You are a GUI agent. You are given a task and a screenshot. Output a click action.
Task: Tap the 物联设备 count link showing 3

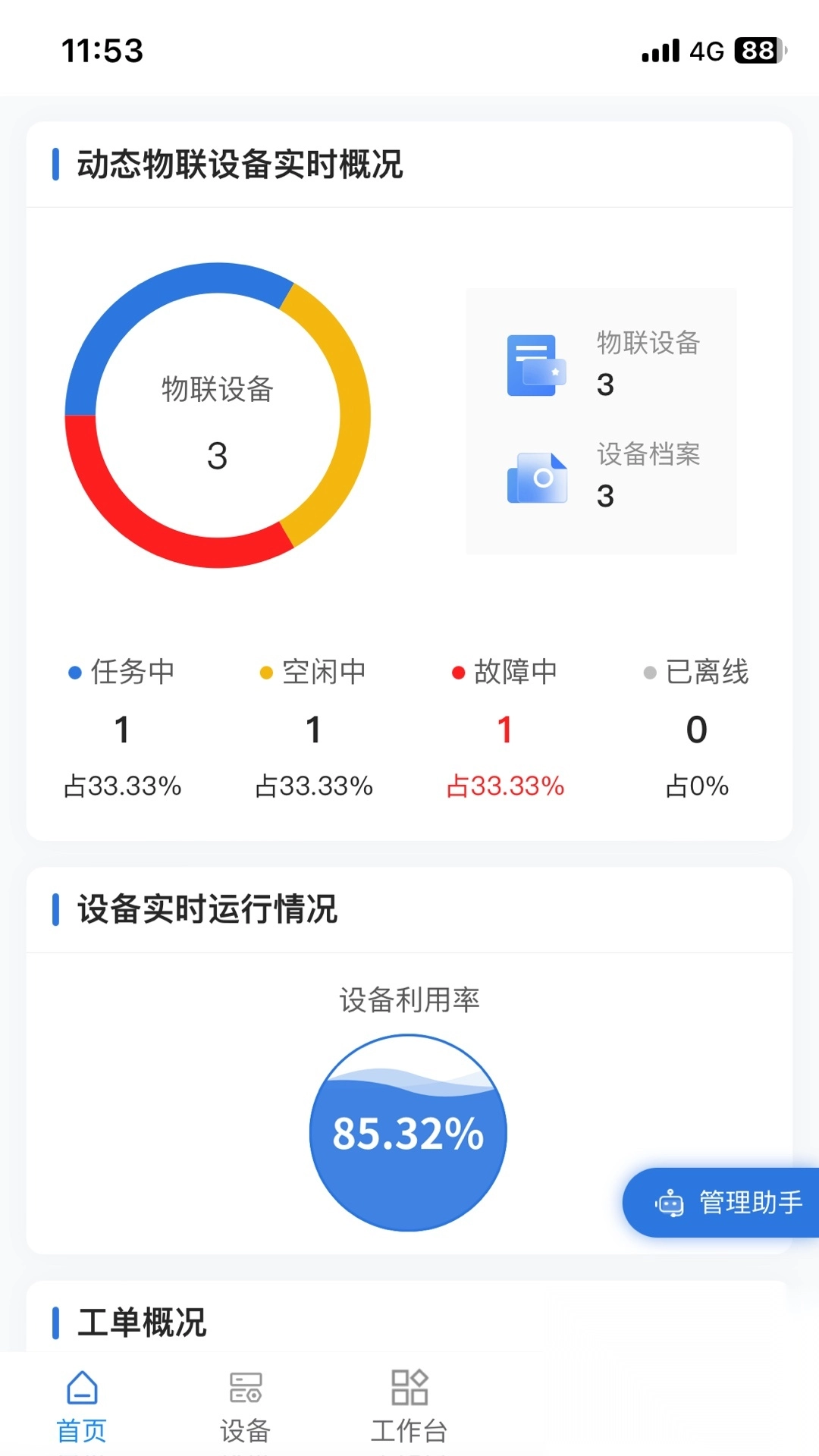(x=604, y=384)
